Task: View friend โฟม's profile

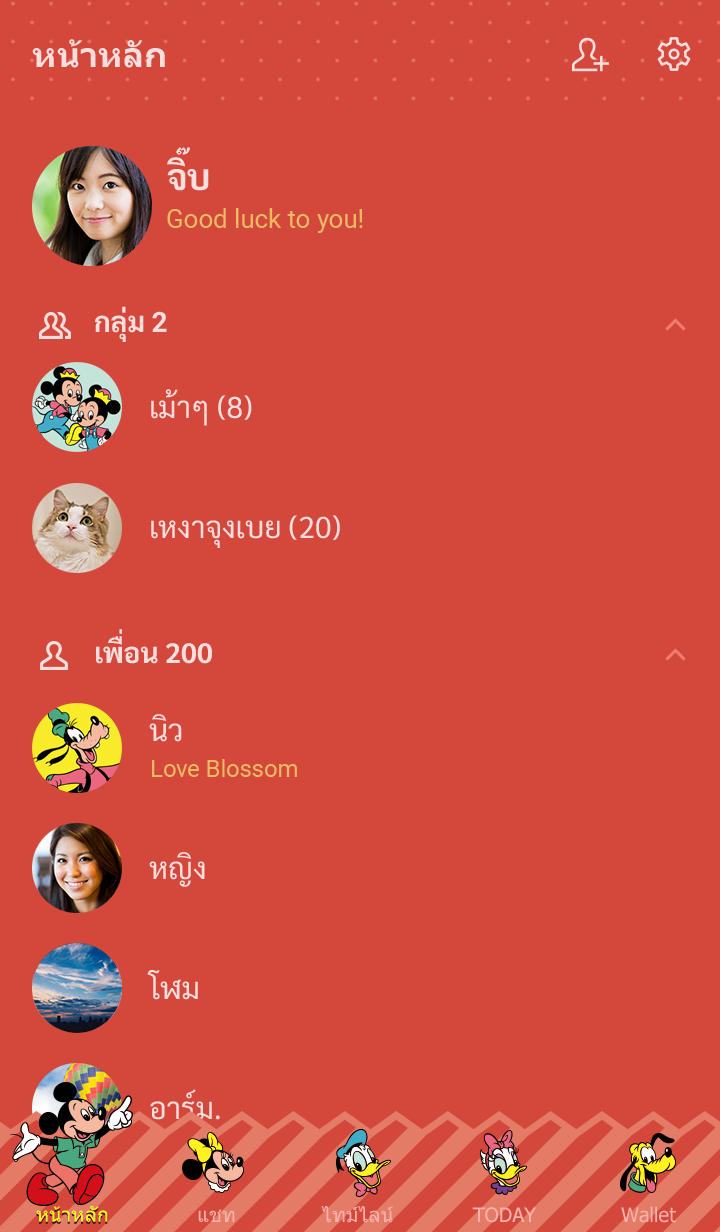Action: point(174,988)
